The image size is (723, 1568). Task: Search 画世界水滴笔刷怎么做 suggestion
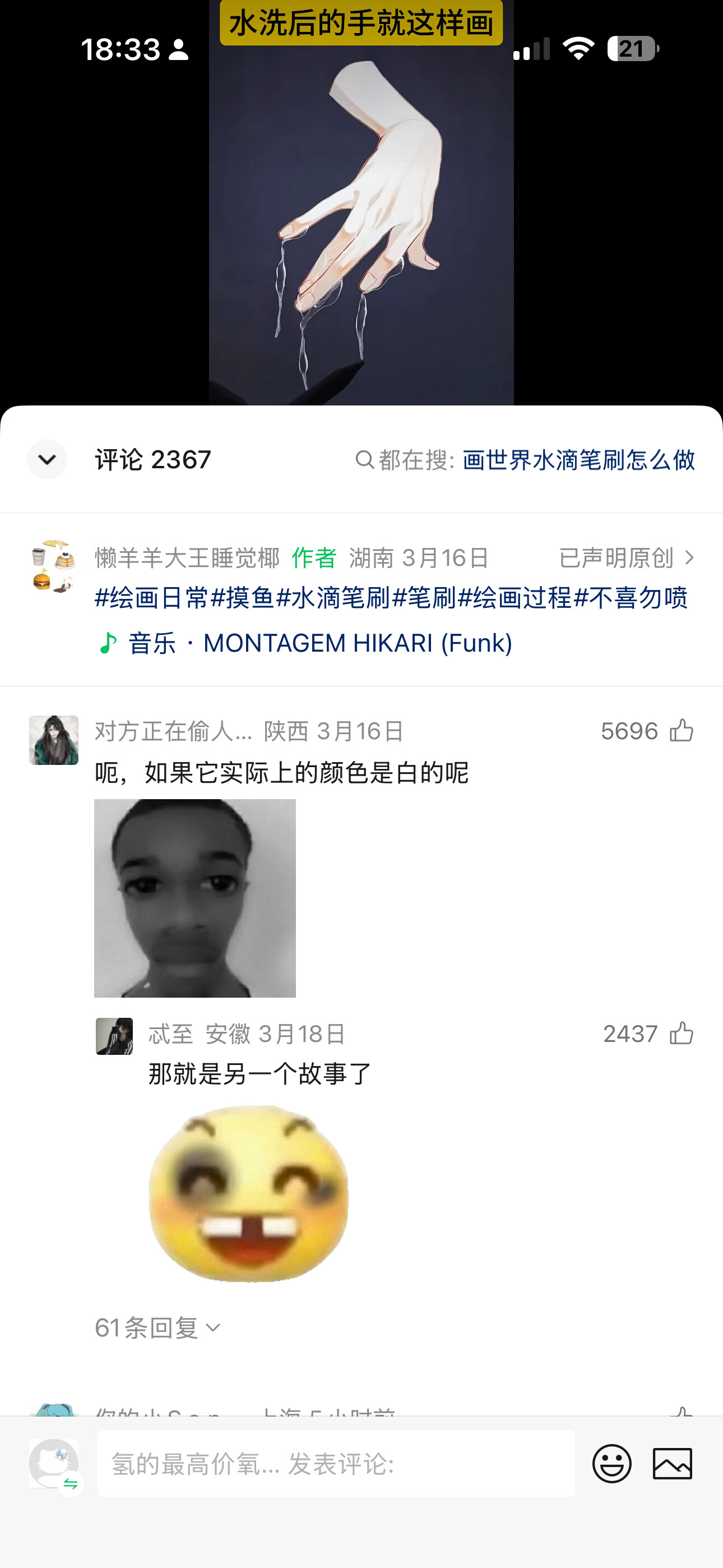click(578, 460)
